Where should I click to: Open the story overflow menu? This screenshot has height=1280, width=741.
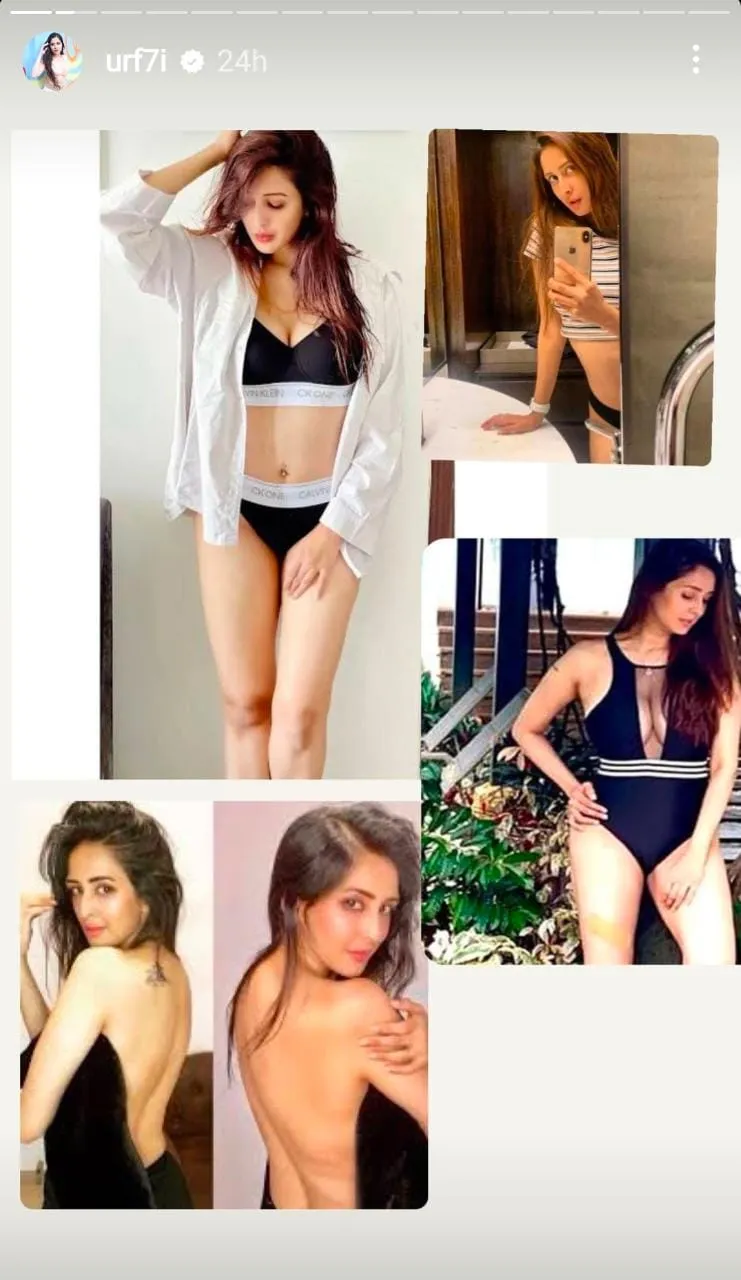coord(695,60)
